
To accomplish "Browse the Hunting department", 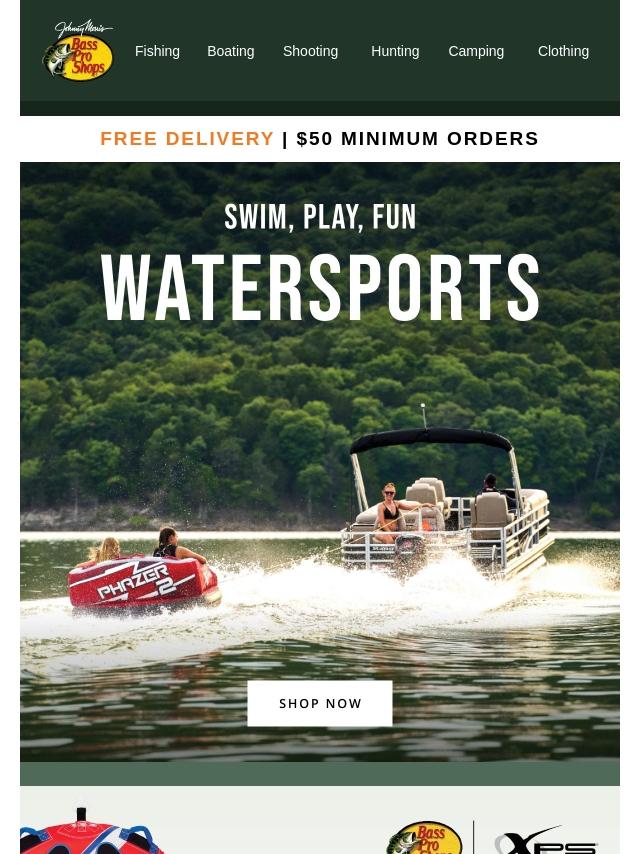I will pyautogui.click(x=395, y=51).
